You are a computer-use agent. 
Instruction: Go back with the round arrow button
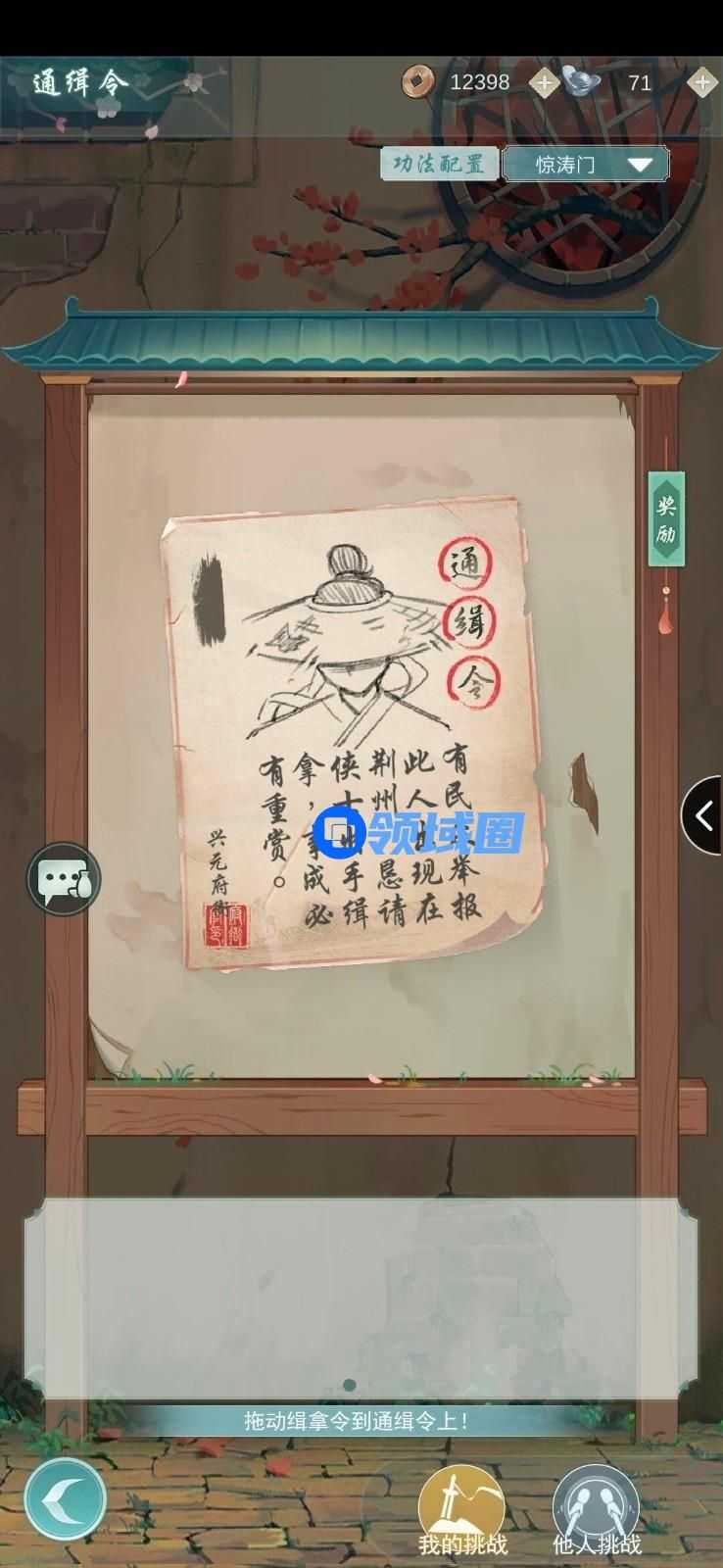(x=66, y=1499)
